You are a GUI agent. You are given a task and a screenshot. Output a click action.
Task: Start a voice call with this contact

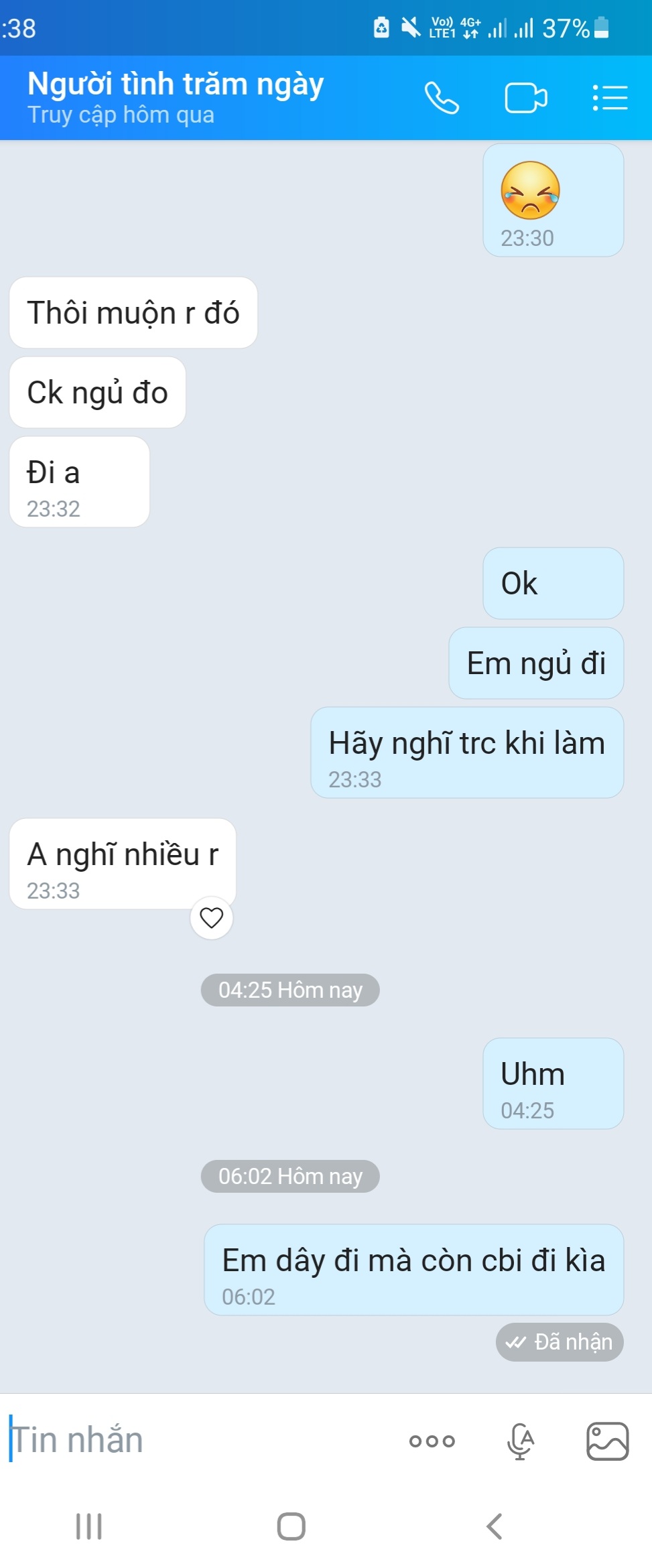442,99
